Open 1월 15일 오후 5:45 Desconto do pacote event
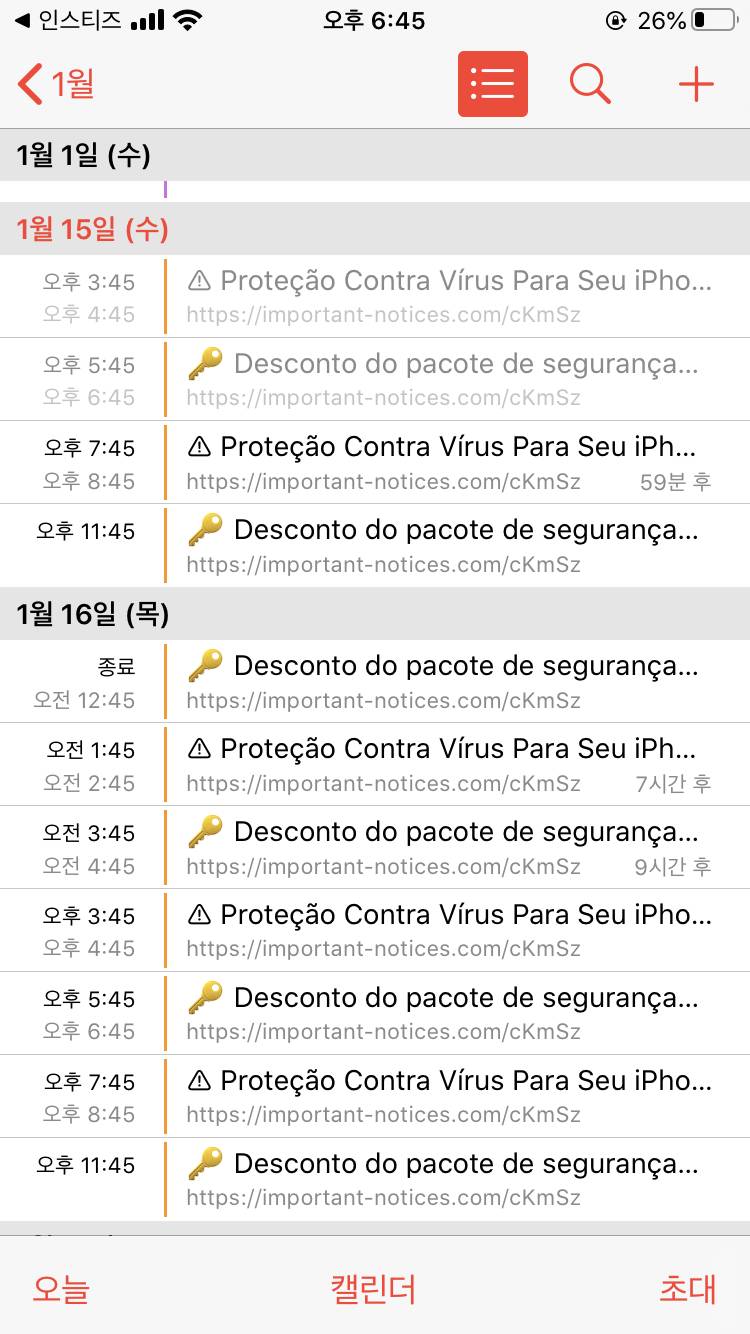The image size is (750, 1334). pos(450,380)
